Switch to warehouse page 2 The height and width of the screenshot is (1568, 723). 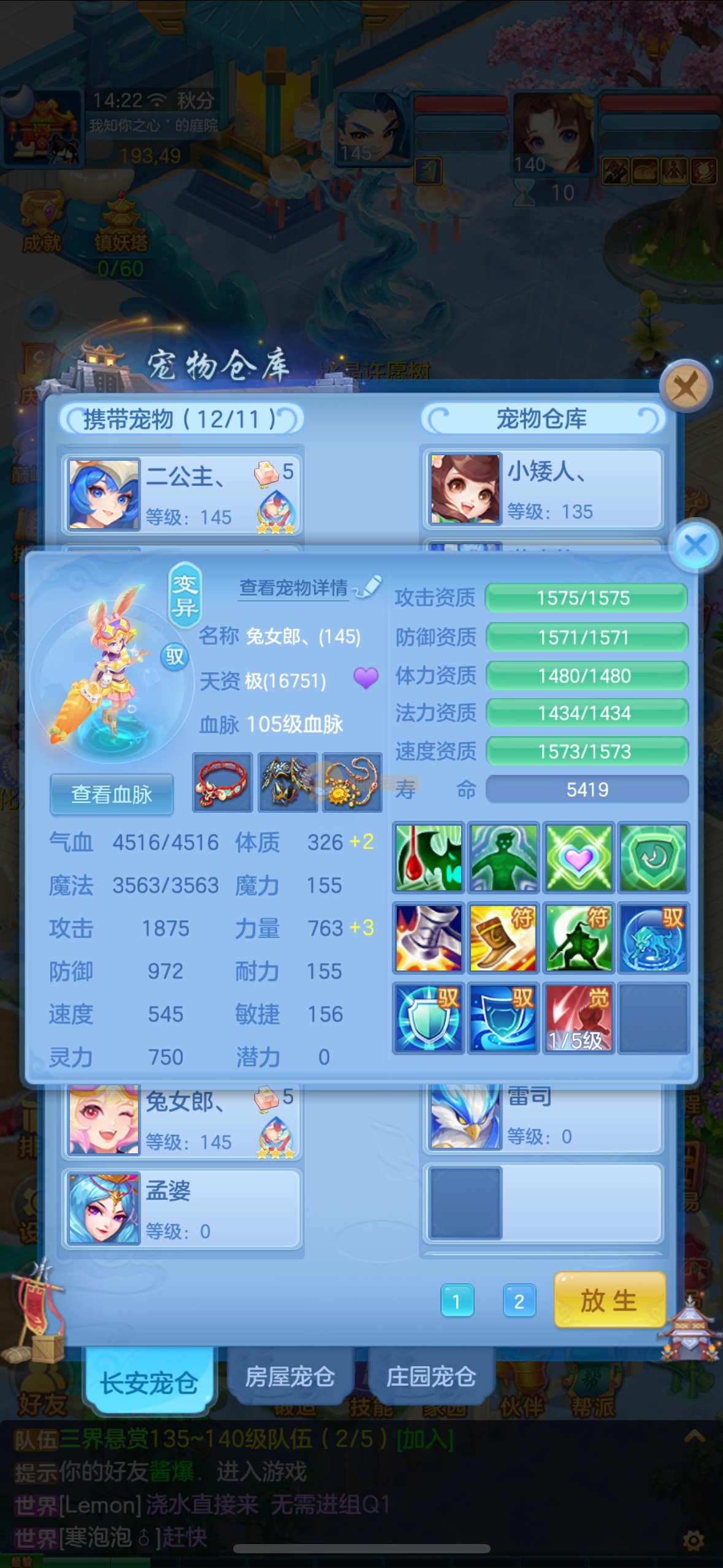coord(519,1301)
